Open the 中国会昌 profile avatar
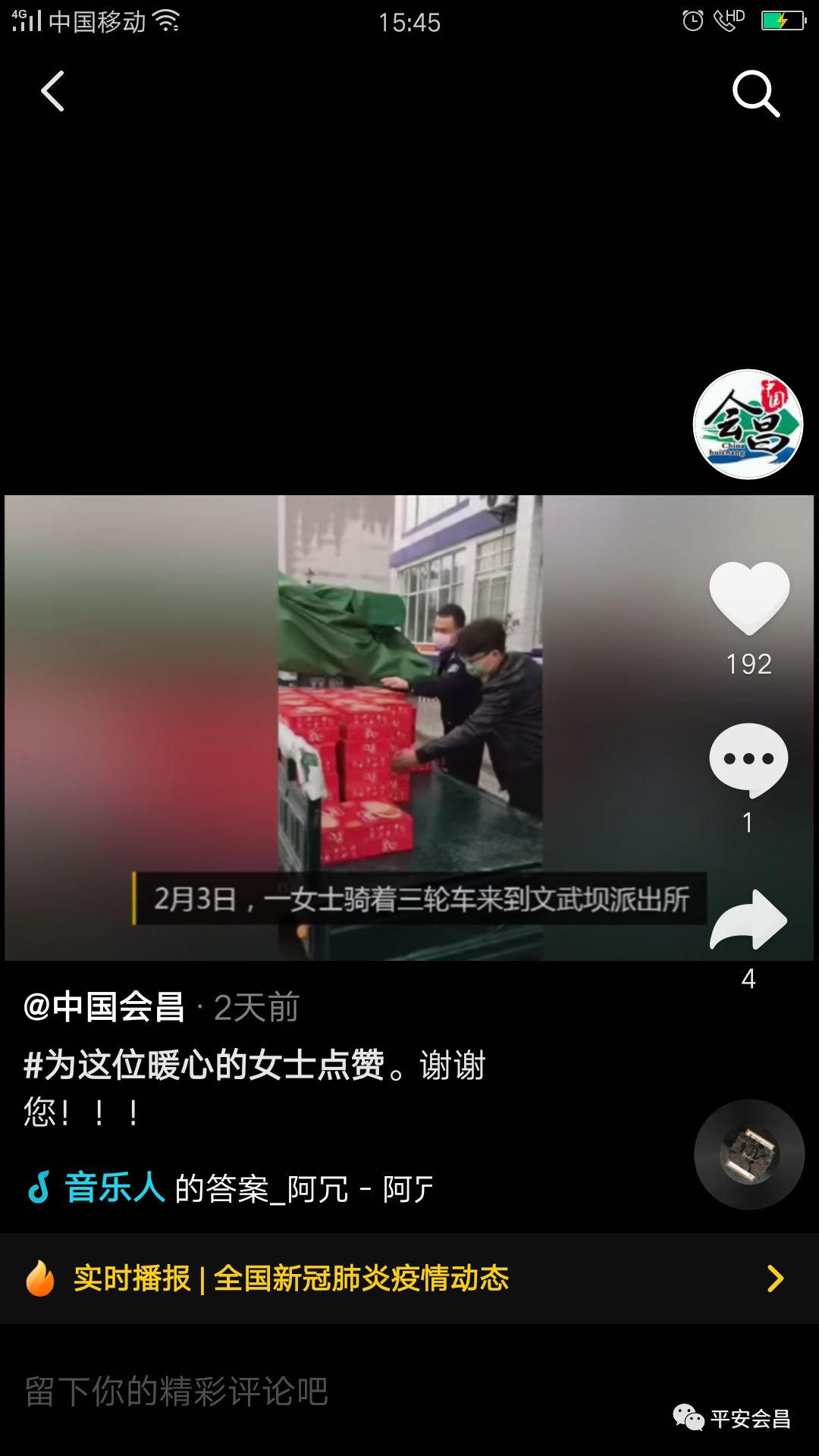The height and width of the screenshot is (1456, 819). [x=748, y=424]
